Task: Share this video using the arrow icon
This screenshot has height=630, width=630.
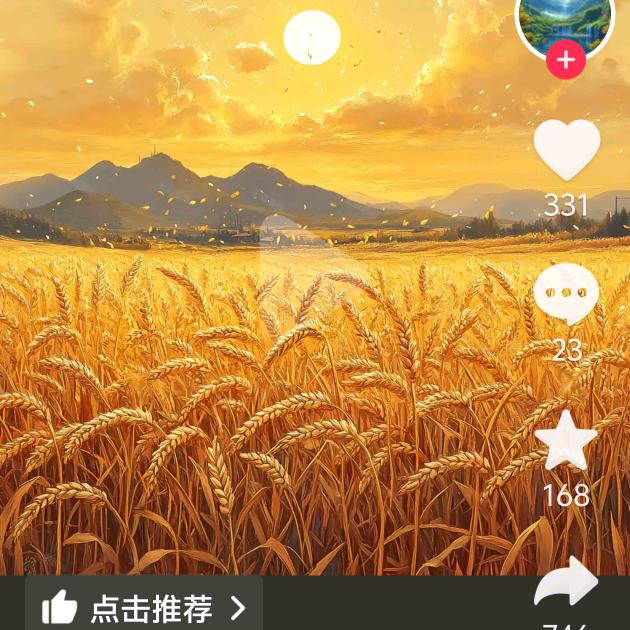Action: tap(566, 584)
